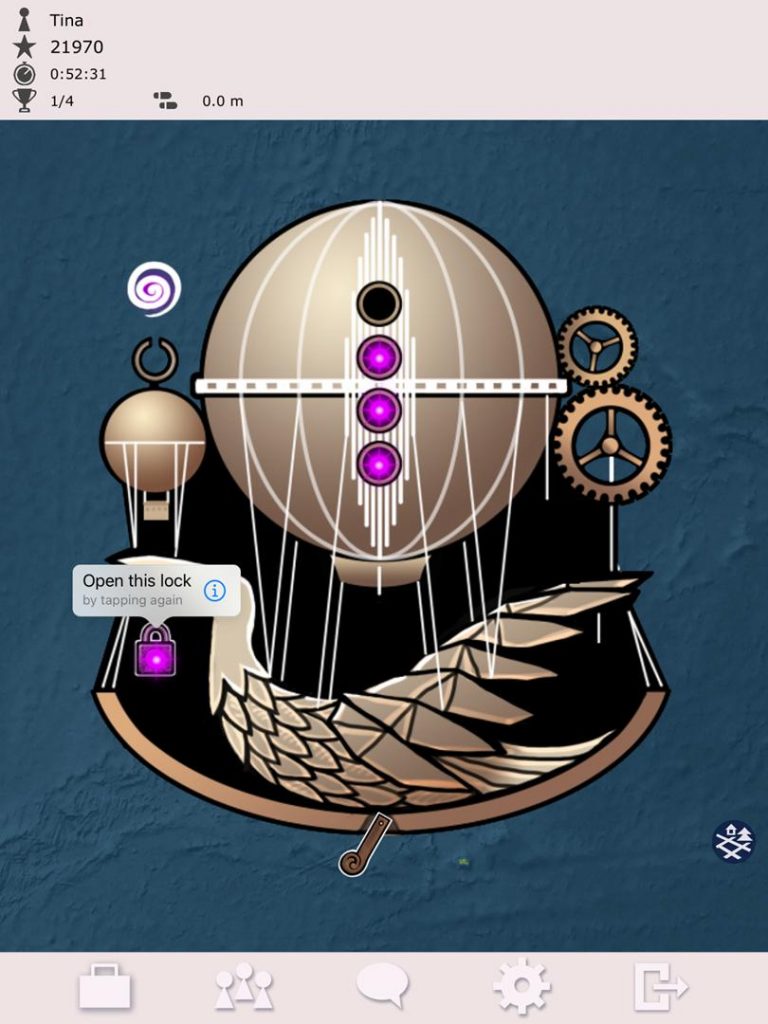Screen dimensions: 768x1024
Task: Tap the info icon in lock callout
Action: (x=215, y=590)
